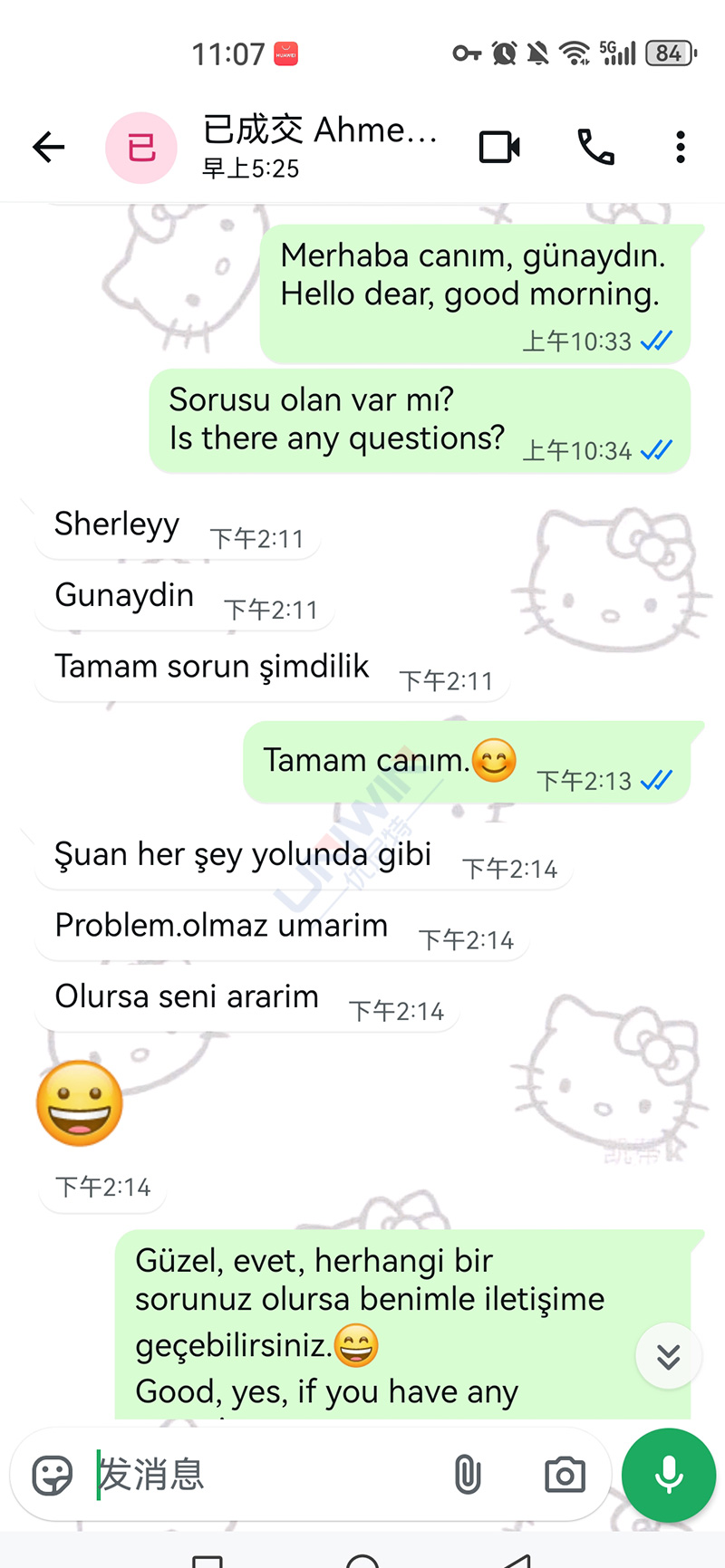Open the emoji and sticker picker
Viewport: 725px width, 1568px height.
53,1476
